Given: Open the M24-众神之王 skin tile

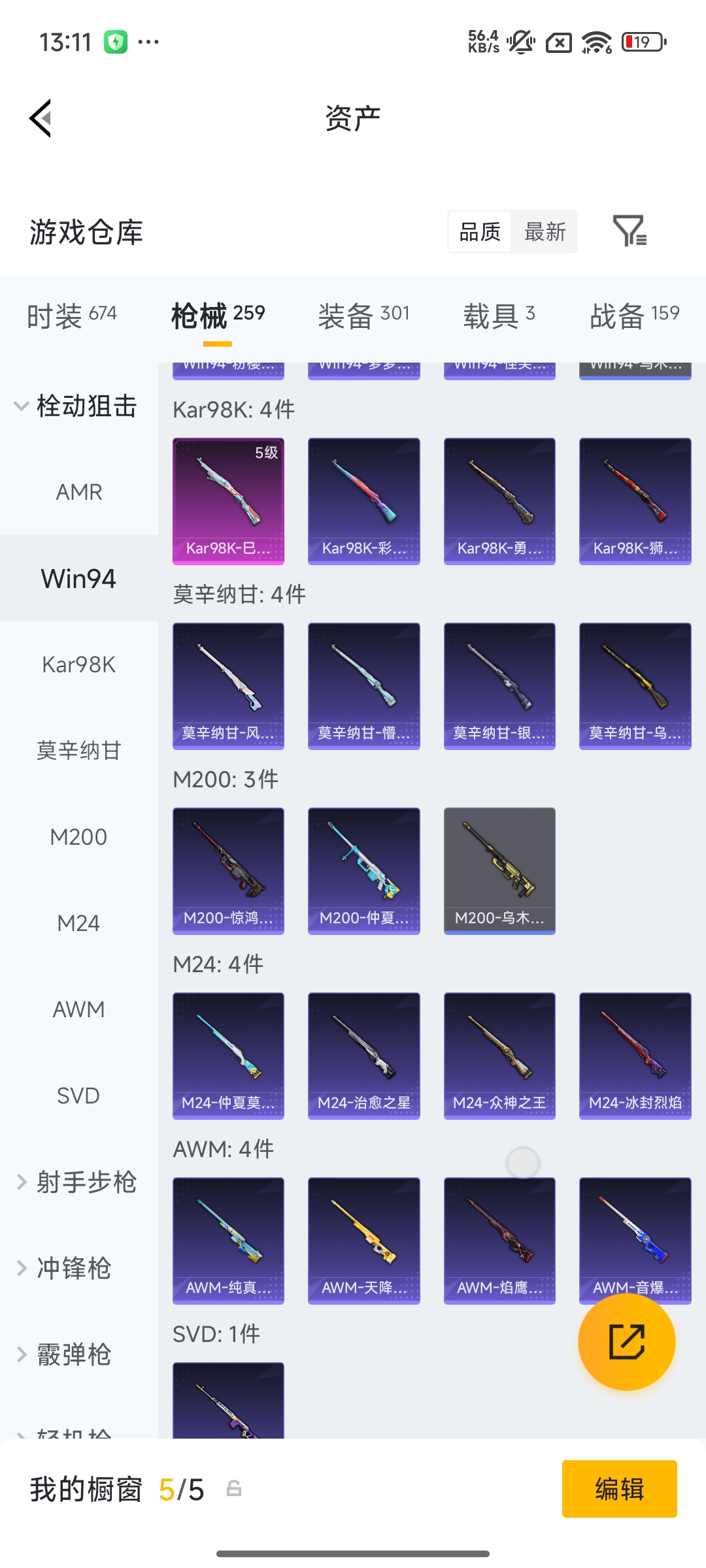Looking at the screenshot, I should (499, 1055).
